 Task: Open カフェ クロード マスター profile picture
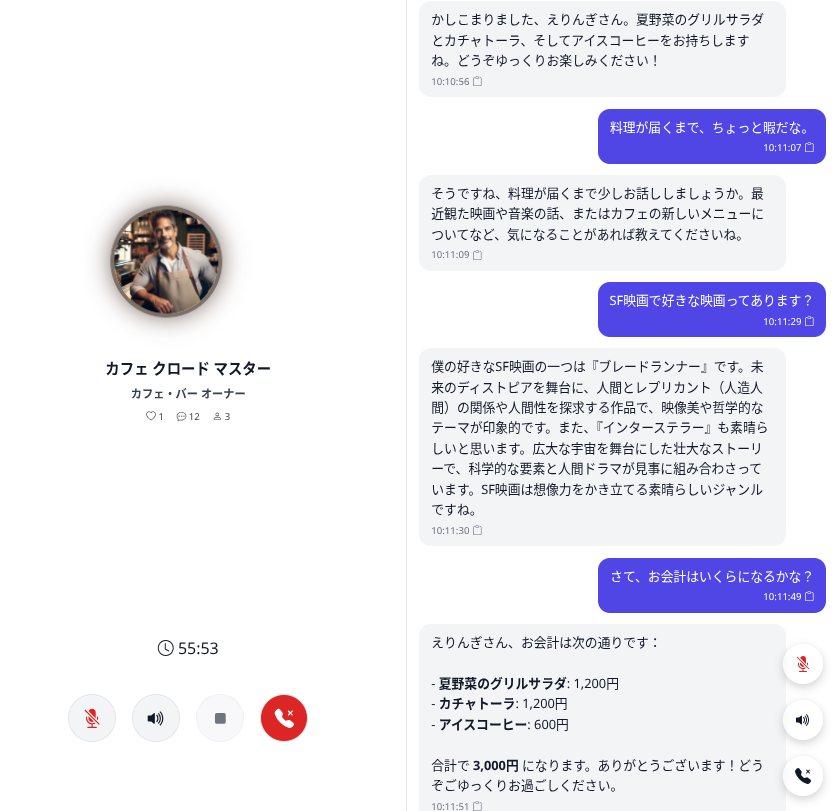tap(166, 262)
